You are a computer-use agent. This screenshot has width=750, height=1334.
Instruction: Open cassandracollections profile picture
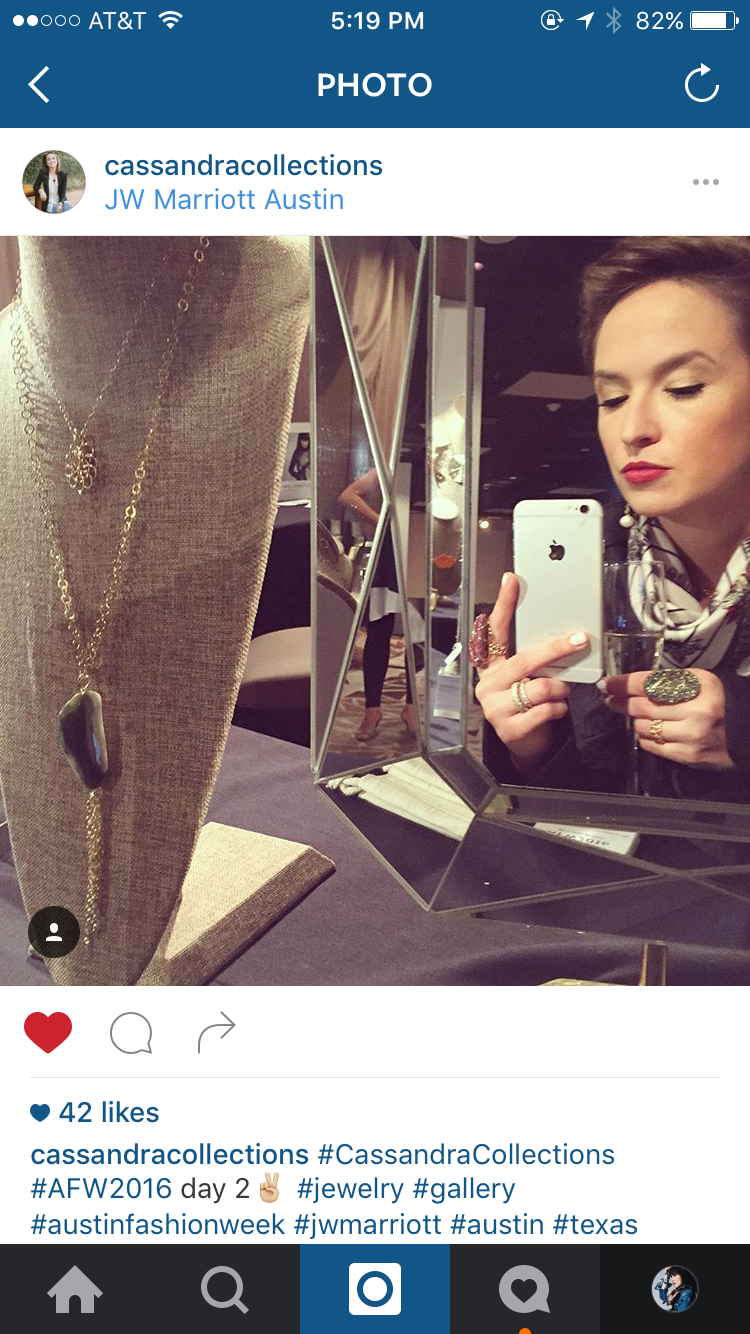coord(54,182)
